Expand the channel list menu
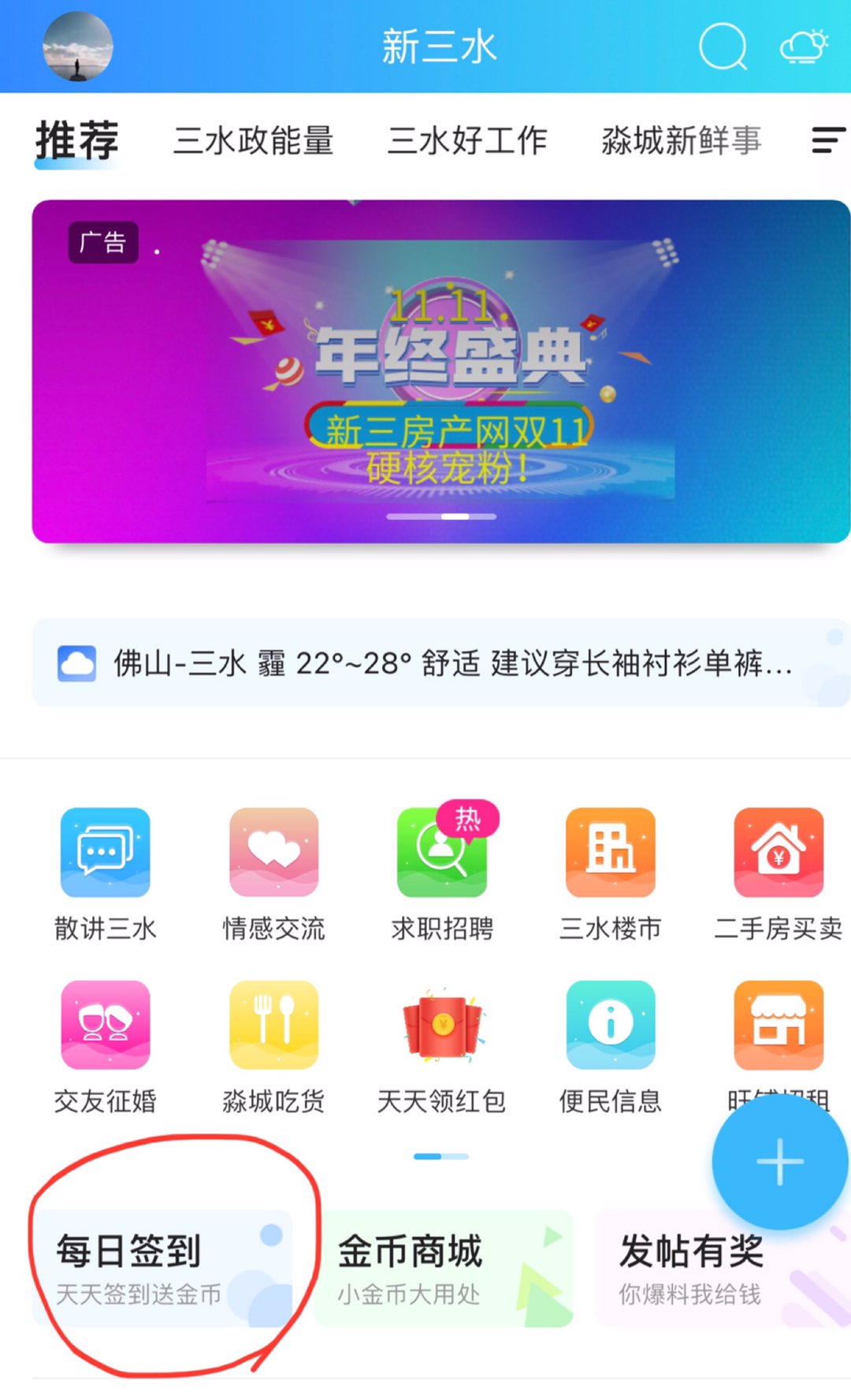The height and width of the screenshot is (1400, 851). pyautogui.click(x=828, y=140)
